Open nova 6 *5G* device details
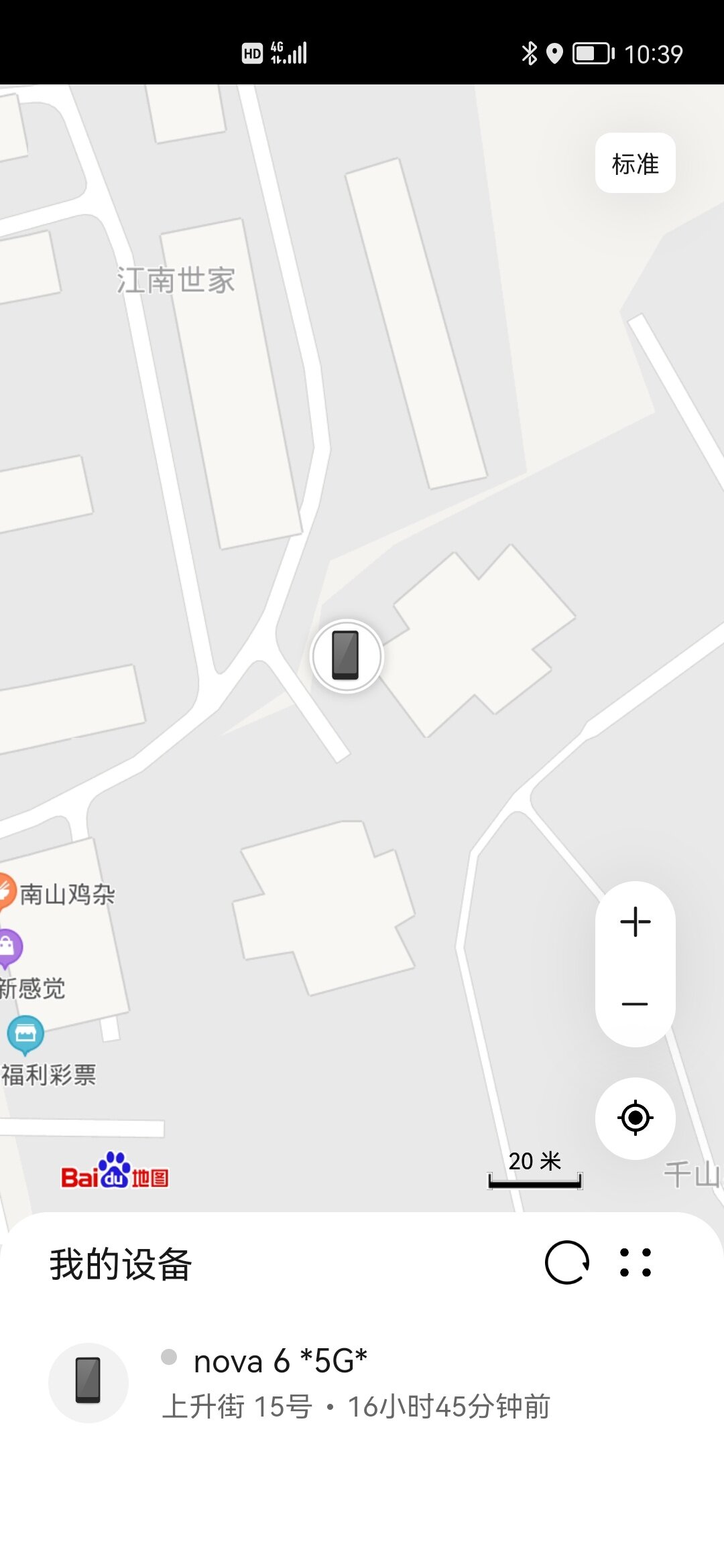This screenshot has height=1568, width=724. [355, 1383]
